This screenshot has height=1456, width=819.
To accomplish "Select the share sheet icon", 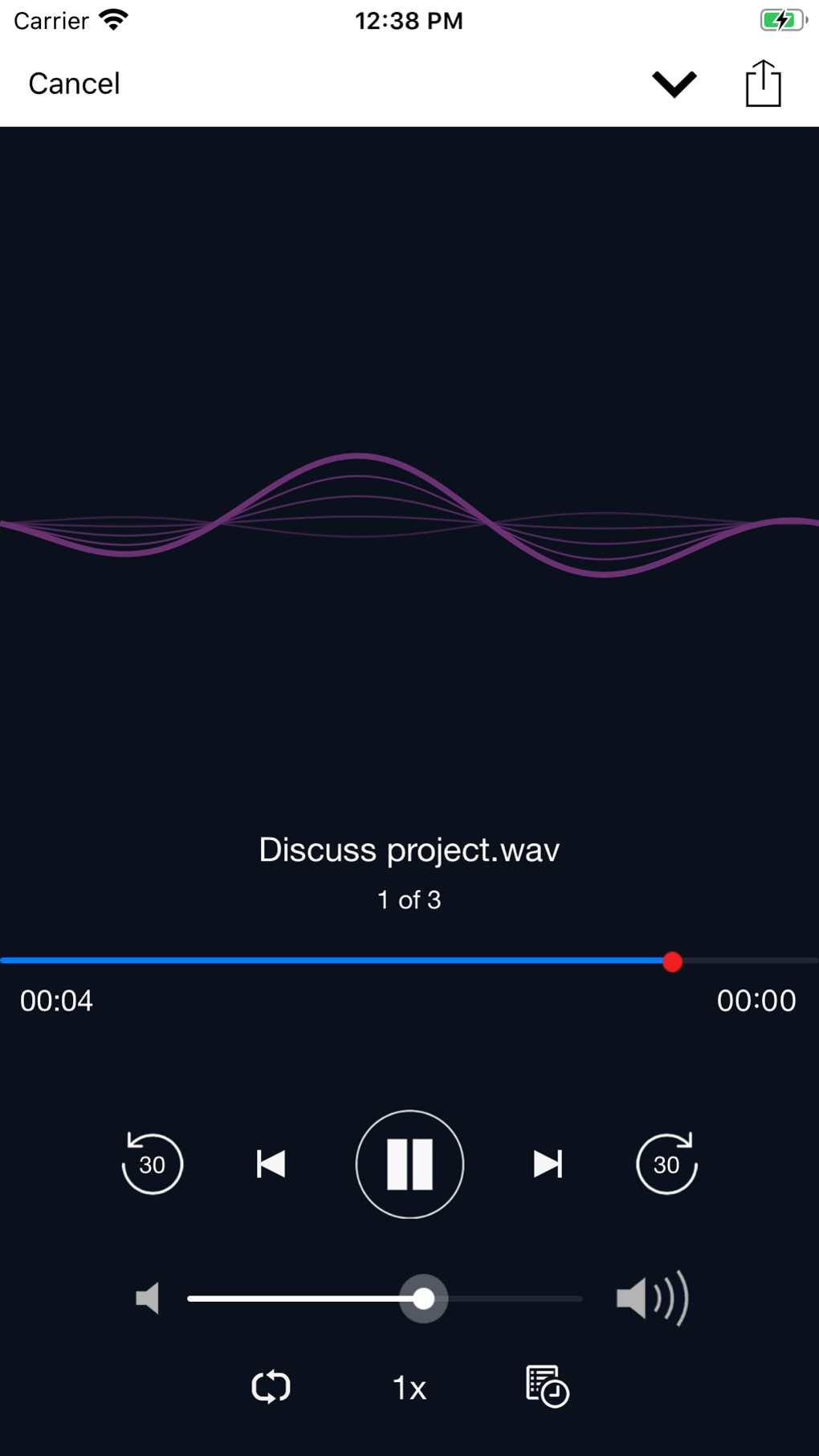I will pos(763,83).
